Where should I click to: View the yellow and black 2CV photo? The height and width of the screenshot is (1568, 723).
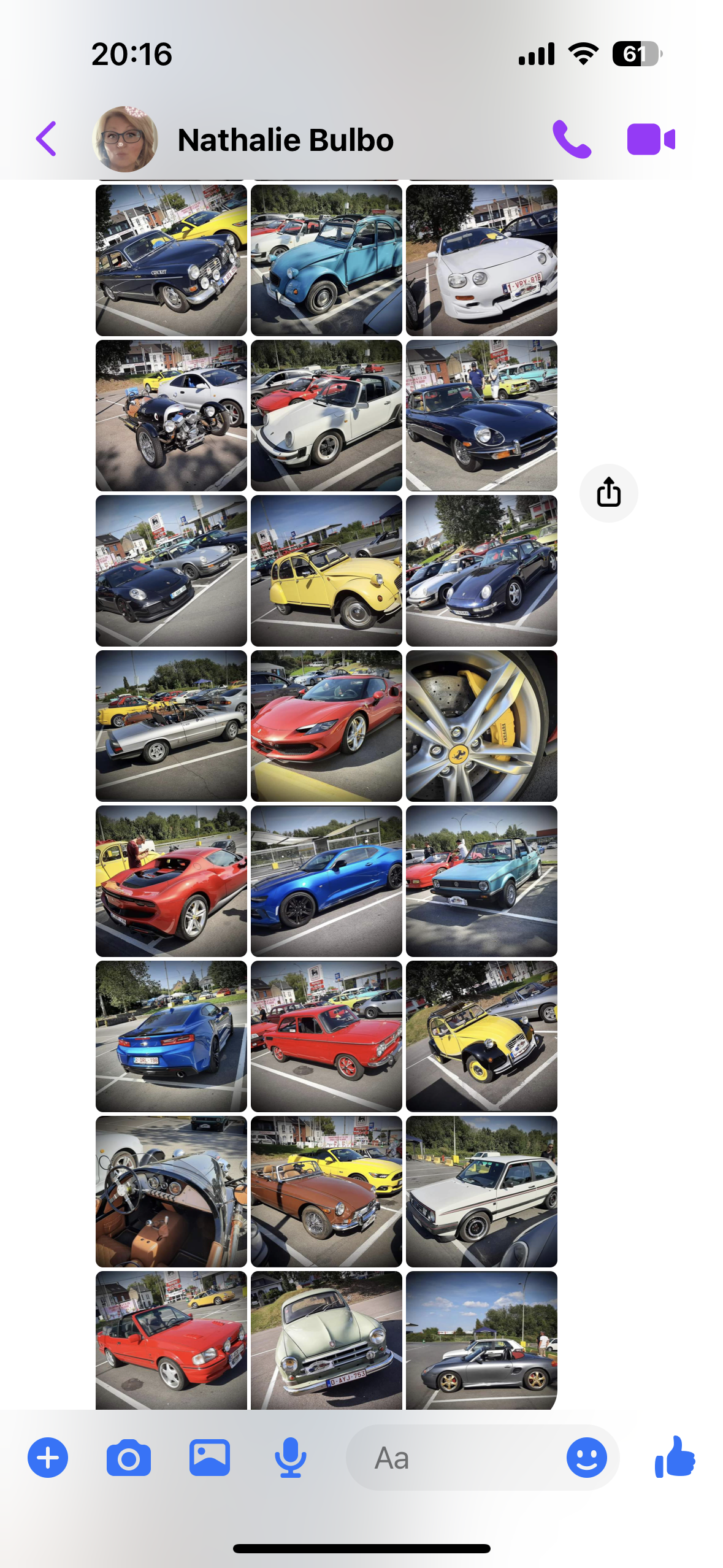tap(481, 1037)
